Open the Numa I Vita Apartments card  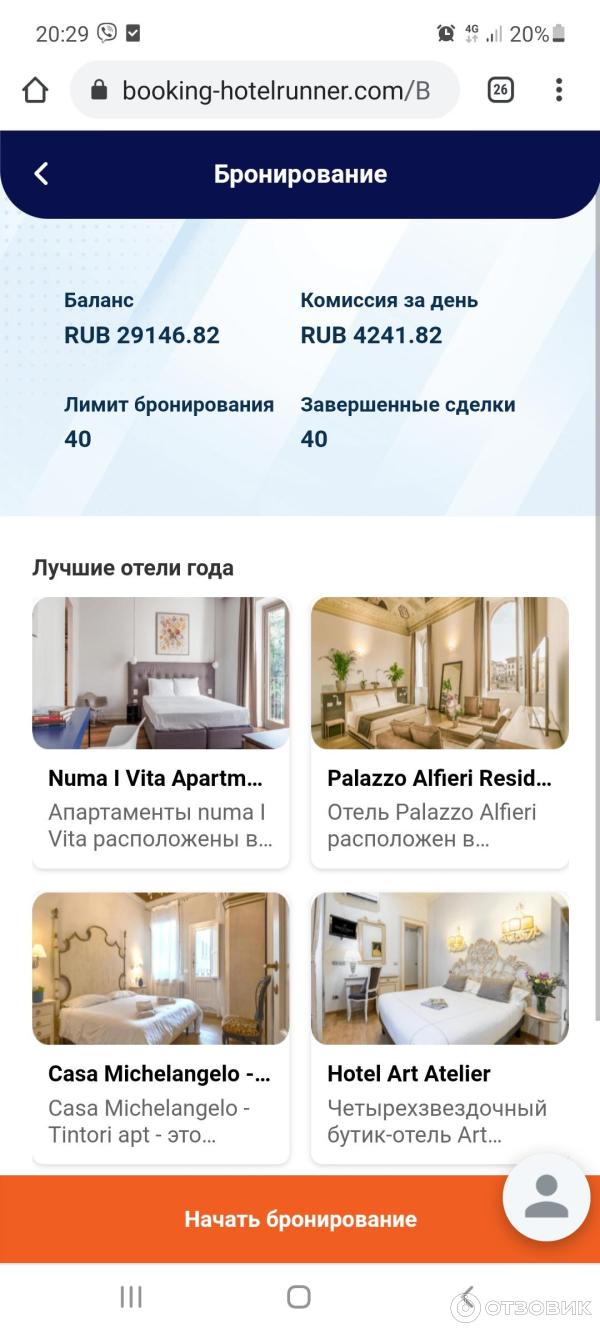coord(161,731)
